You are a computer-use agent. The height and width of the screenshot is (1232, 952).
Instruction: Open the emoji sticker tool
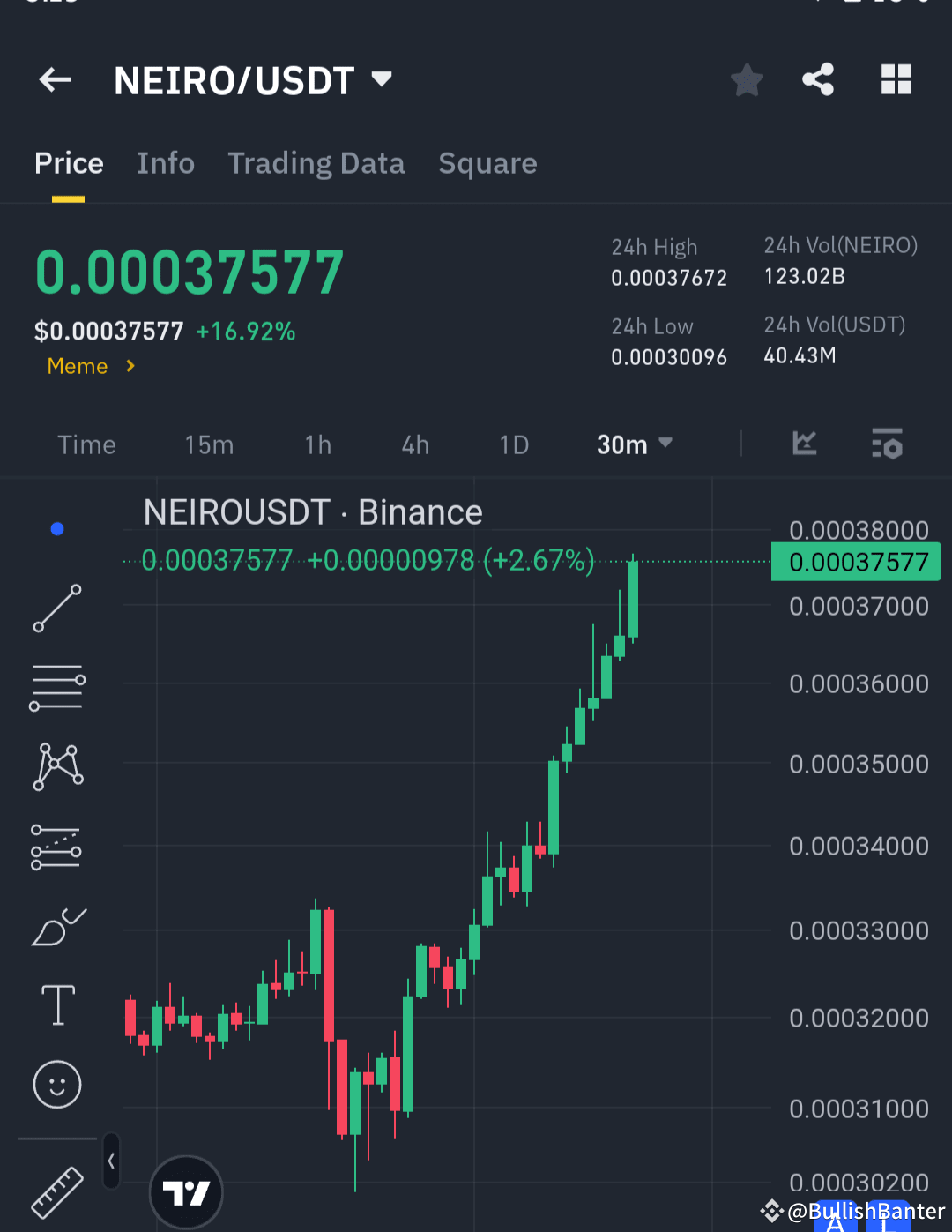pos(56,1085)
